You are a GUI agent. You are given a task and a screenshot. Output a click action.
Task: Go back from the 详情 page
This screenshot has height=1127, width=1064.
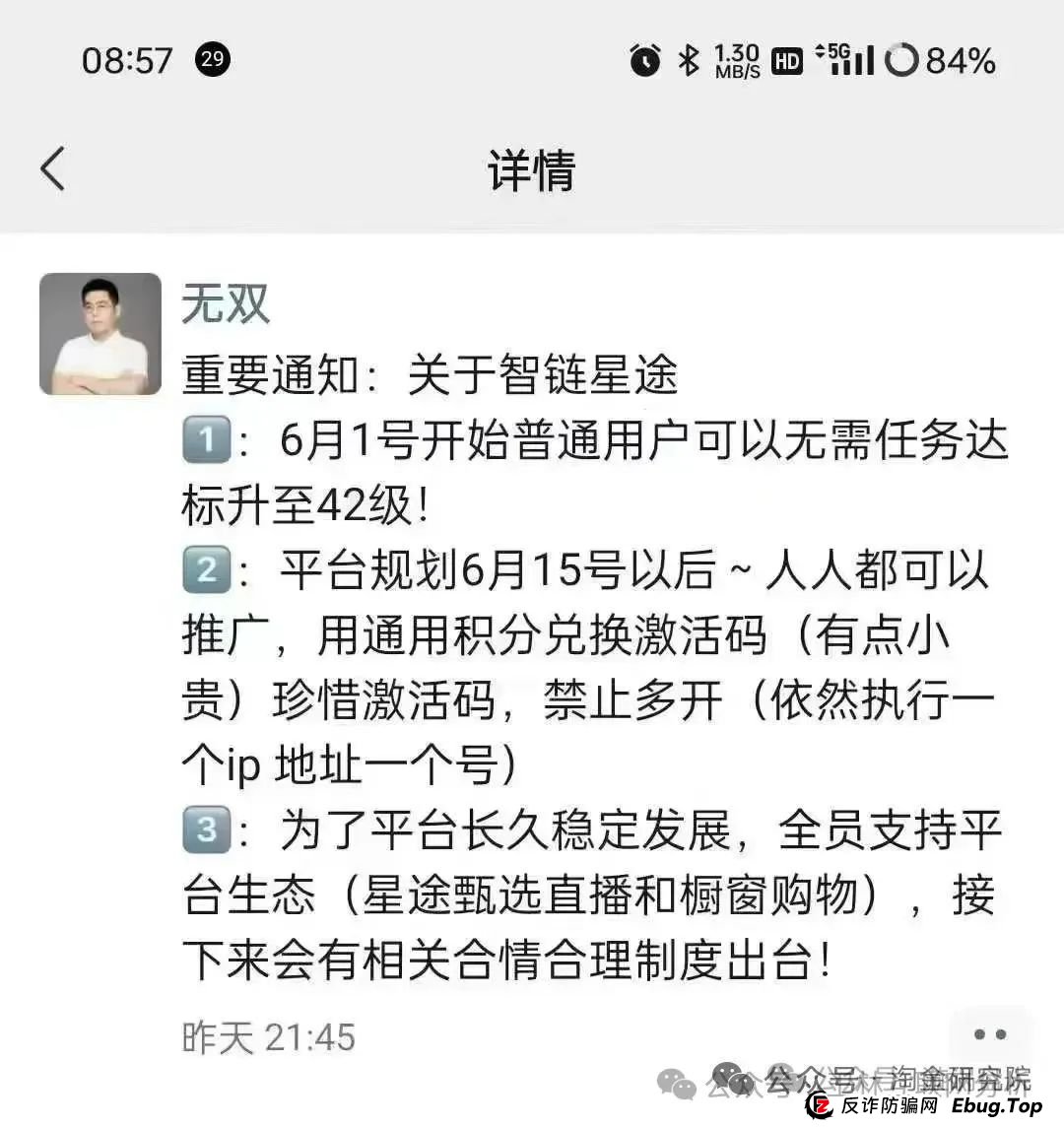coord(53,169)
